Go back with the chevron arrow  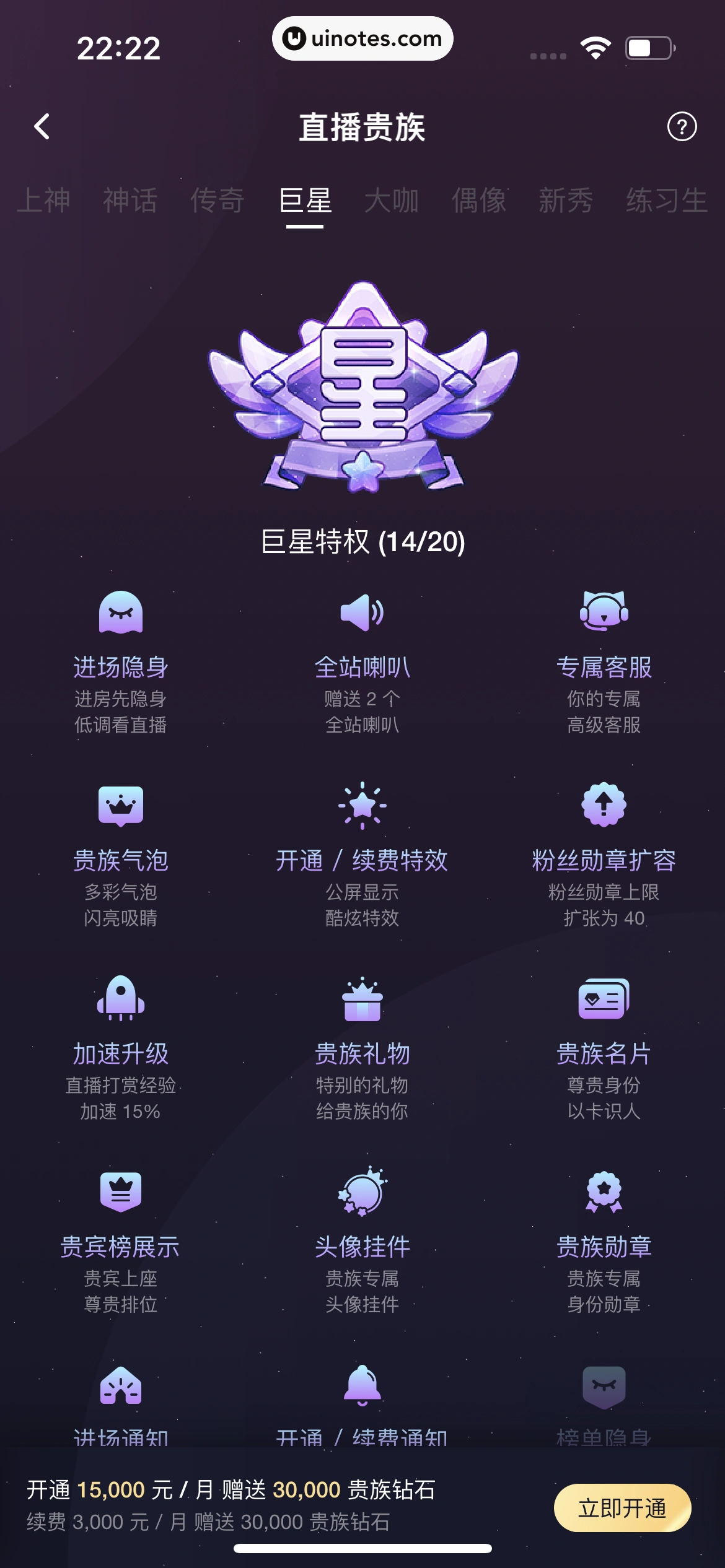tap(41, 127)
